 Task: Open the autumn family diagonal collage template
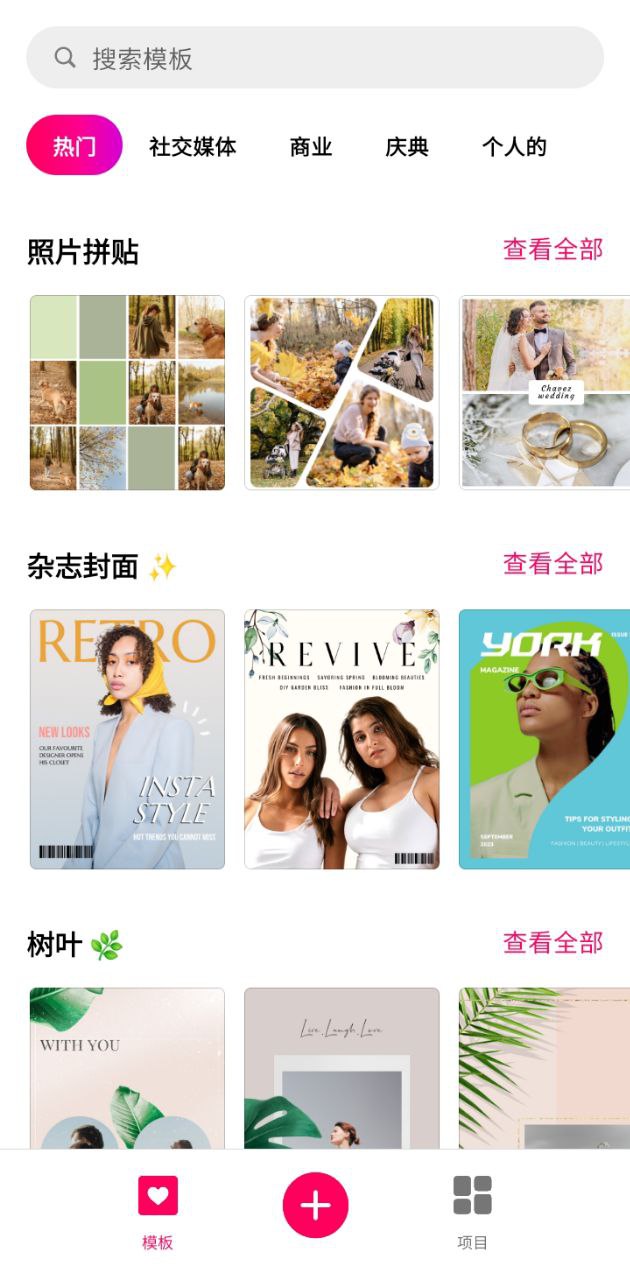coord(342,393)
